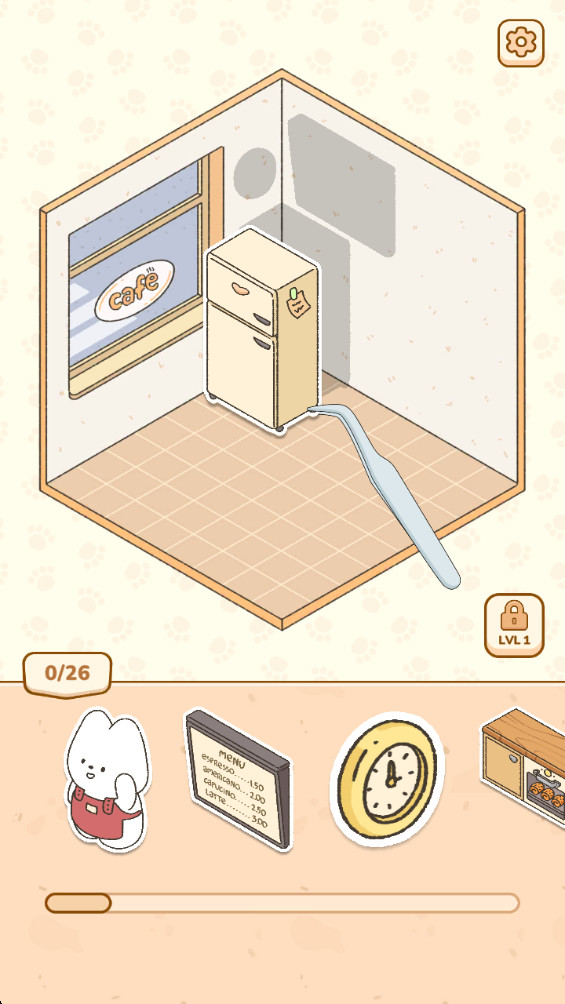Tap the sticker tray scrollbar
Image resolution: width=565 pixels, height=1004 pixels.
282,903
